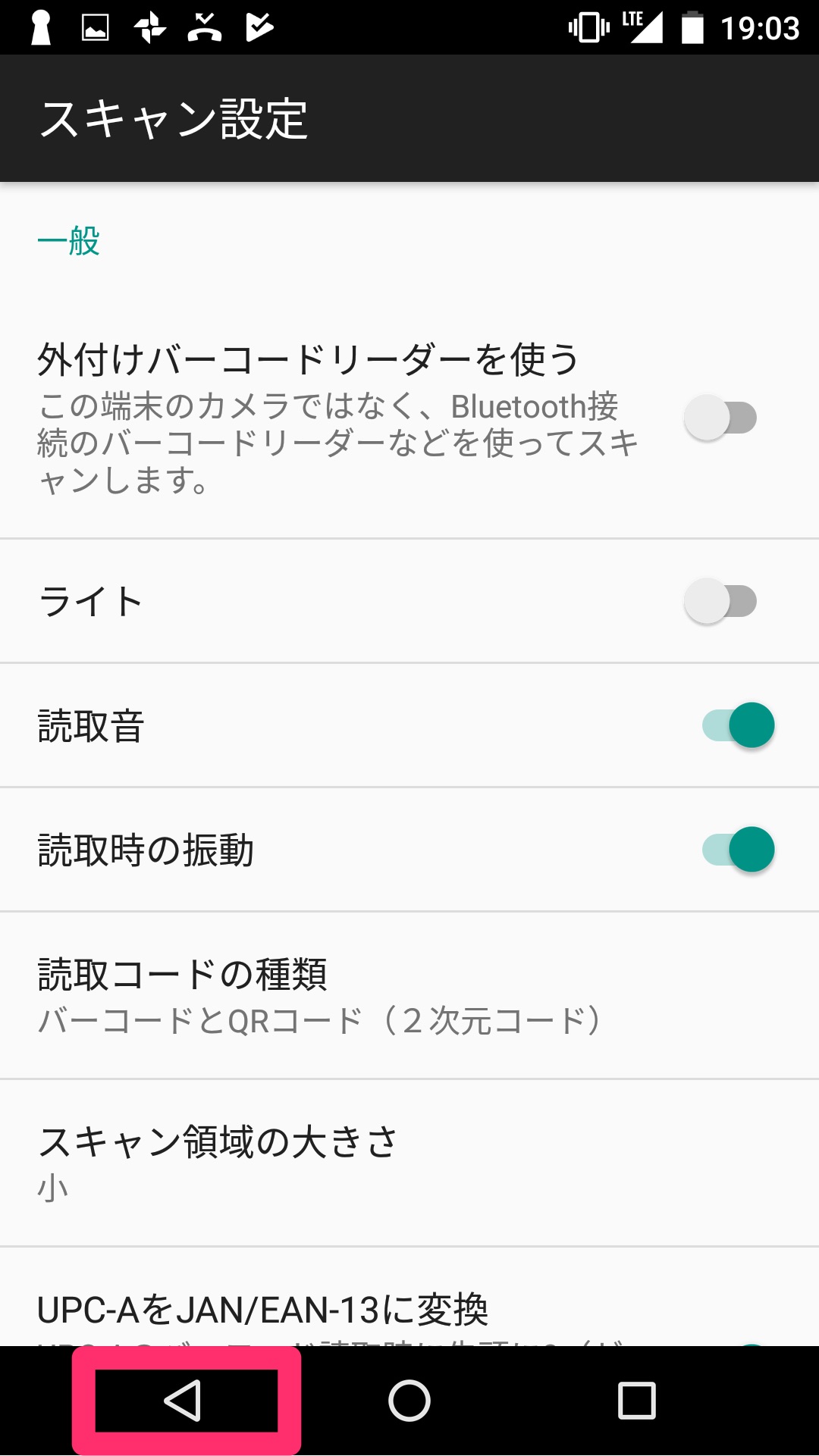The height and width of the screenshot is (1456, 819).
Task: Tap the home button in navigation bar
Action: (409, 1401)
